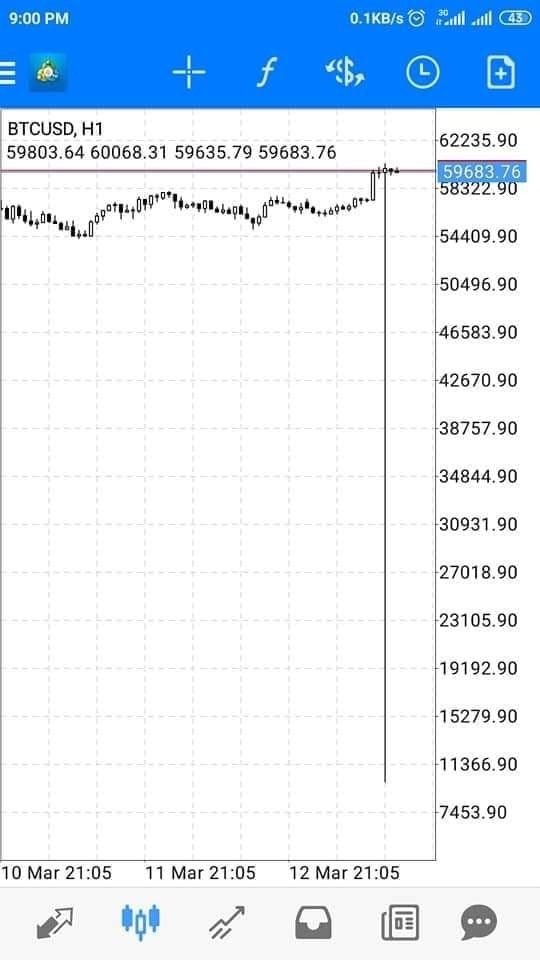Go to the Trade tab
The height and width of the screenshot is (960, 540).
click(x=227, y=923)
